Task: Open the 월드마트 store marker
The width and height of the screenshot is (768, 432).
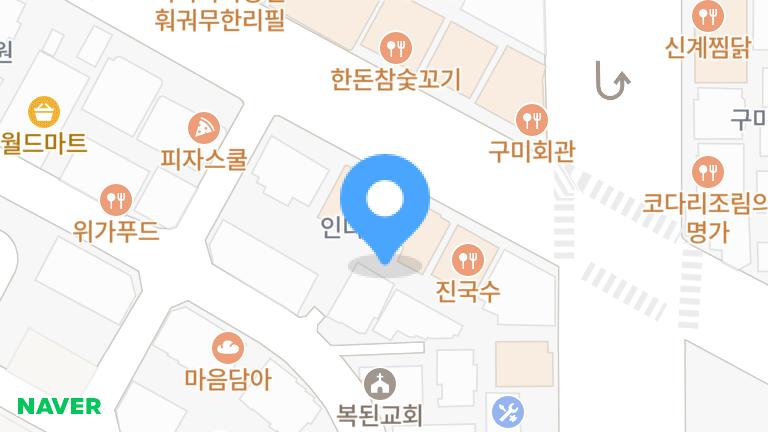Action: [x=44, y=110]
